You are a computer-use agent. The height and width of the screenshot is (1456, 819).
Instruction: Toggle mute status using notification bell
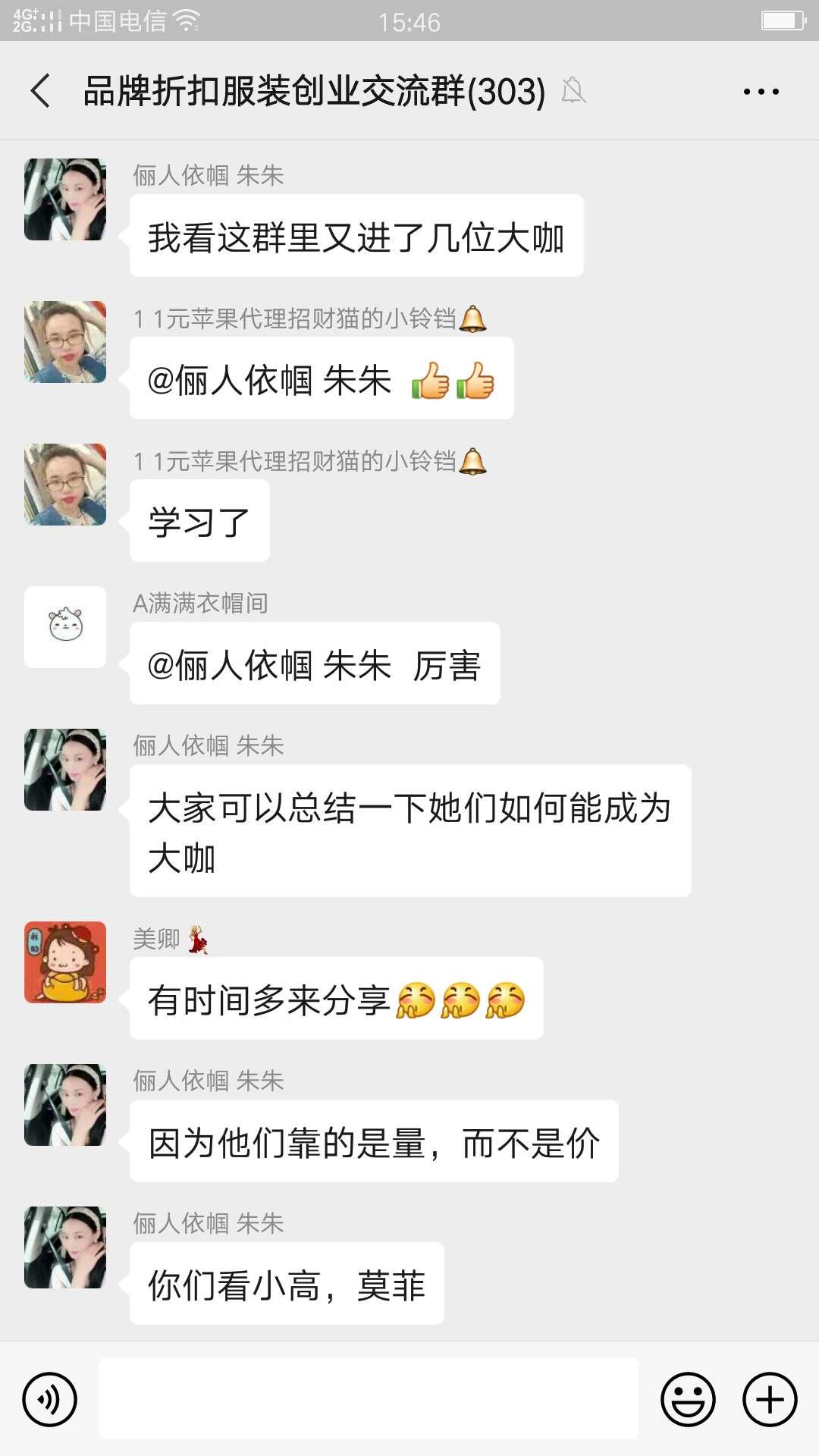tap(574, 91)
